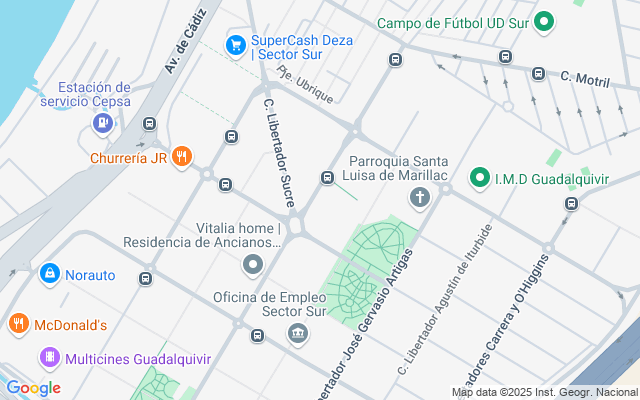Open the Google logo link
This screenshot has height=400, width=640.
[x=33, y=388]
